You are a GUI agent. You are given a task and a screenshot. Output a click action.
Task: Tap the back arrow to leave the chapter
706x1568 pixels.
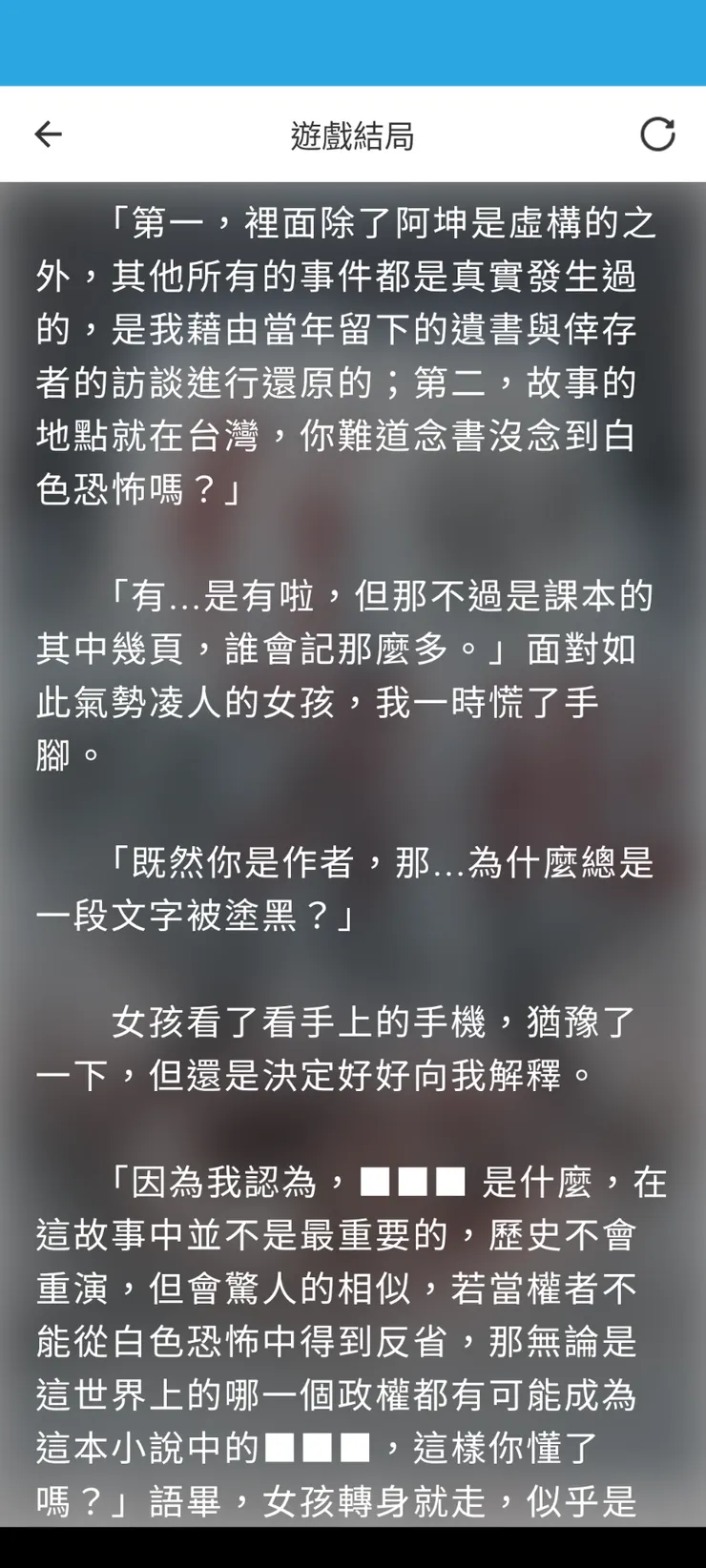tap(47, 134)
